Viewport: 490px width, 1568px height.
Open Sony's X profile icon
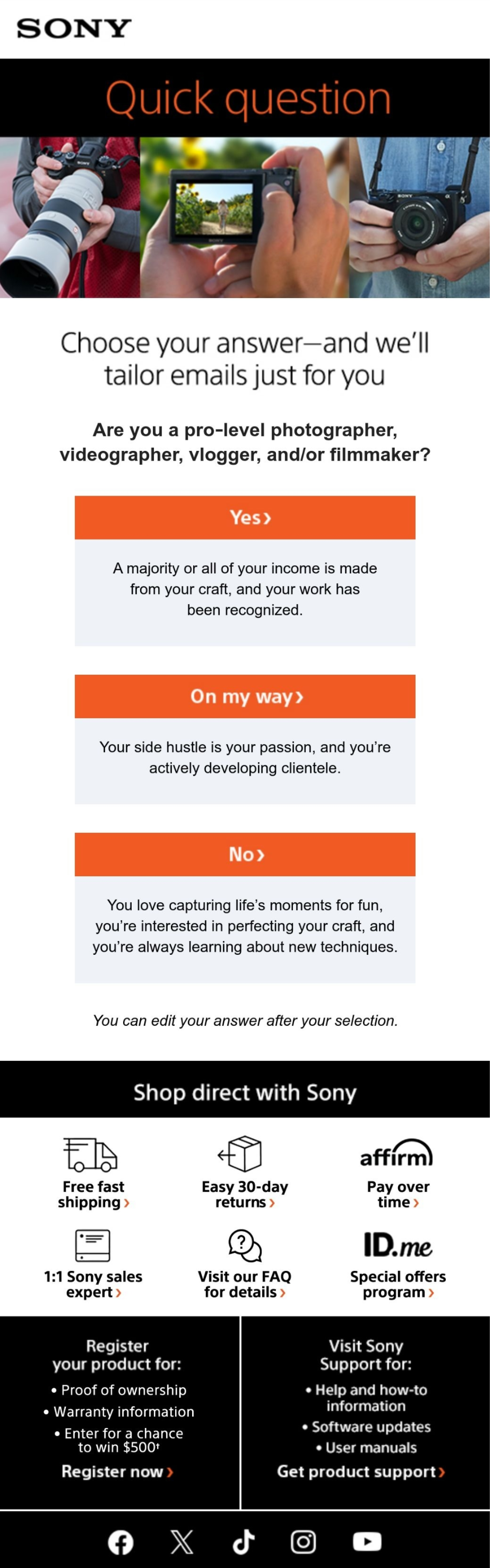tap(181, 1543)
